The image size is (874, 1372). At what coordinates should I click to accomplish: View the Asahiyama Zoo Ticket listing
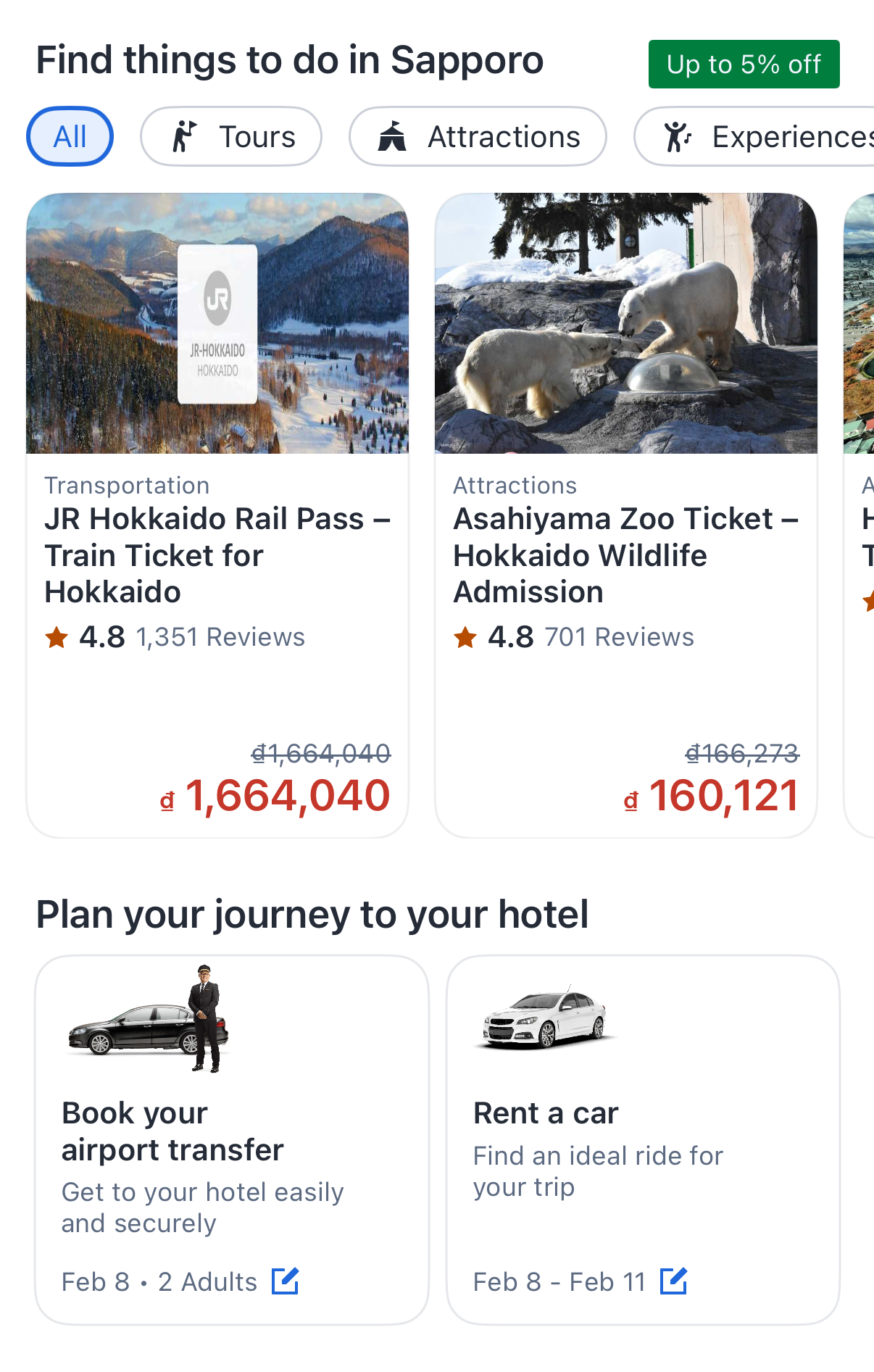[x=626, y=515]
